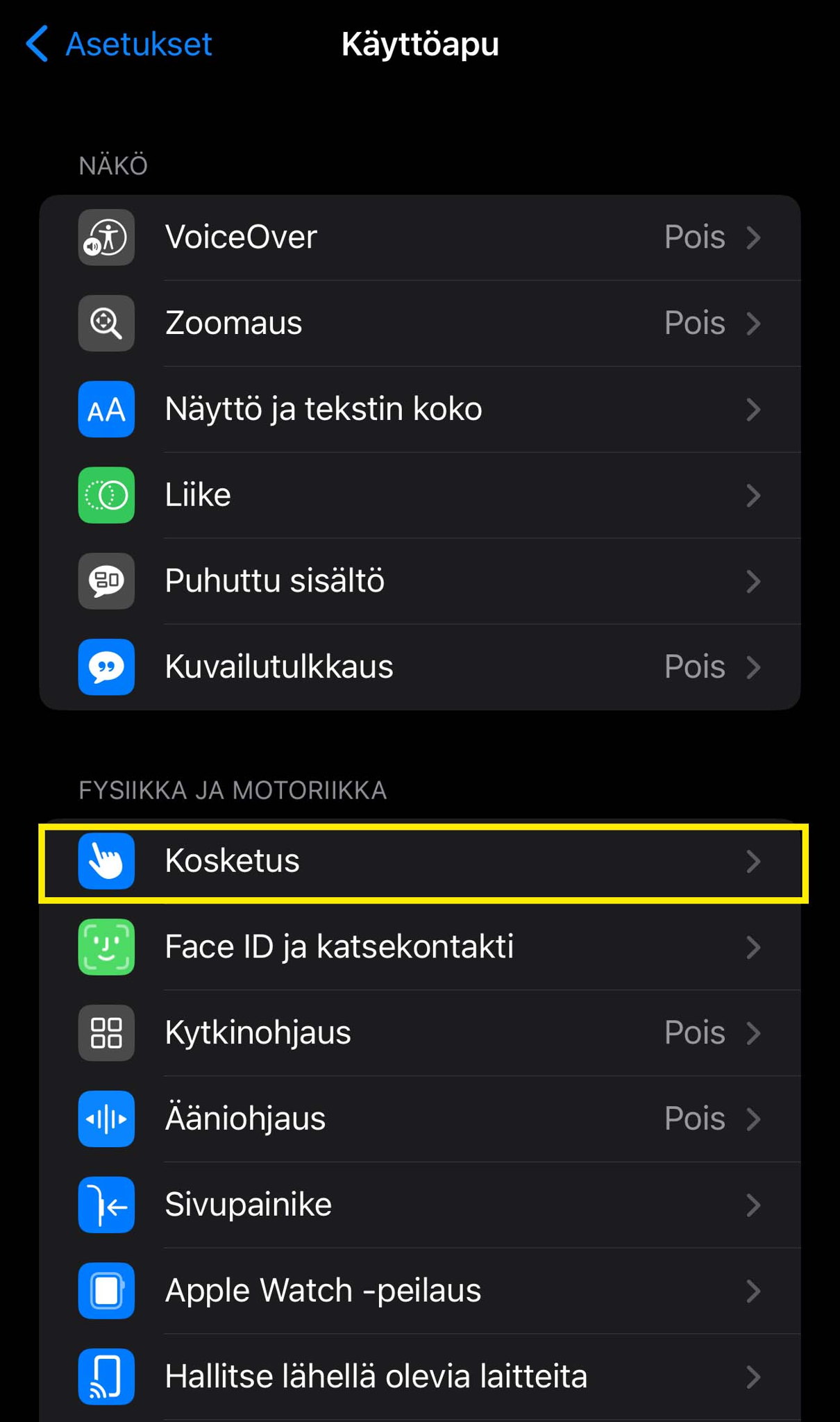Image resolution: width=840 pixels, height=1422 pixels.
Task: Open Ääniohjaus settings
Action: point(420,1119)
